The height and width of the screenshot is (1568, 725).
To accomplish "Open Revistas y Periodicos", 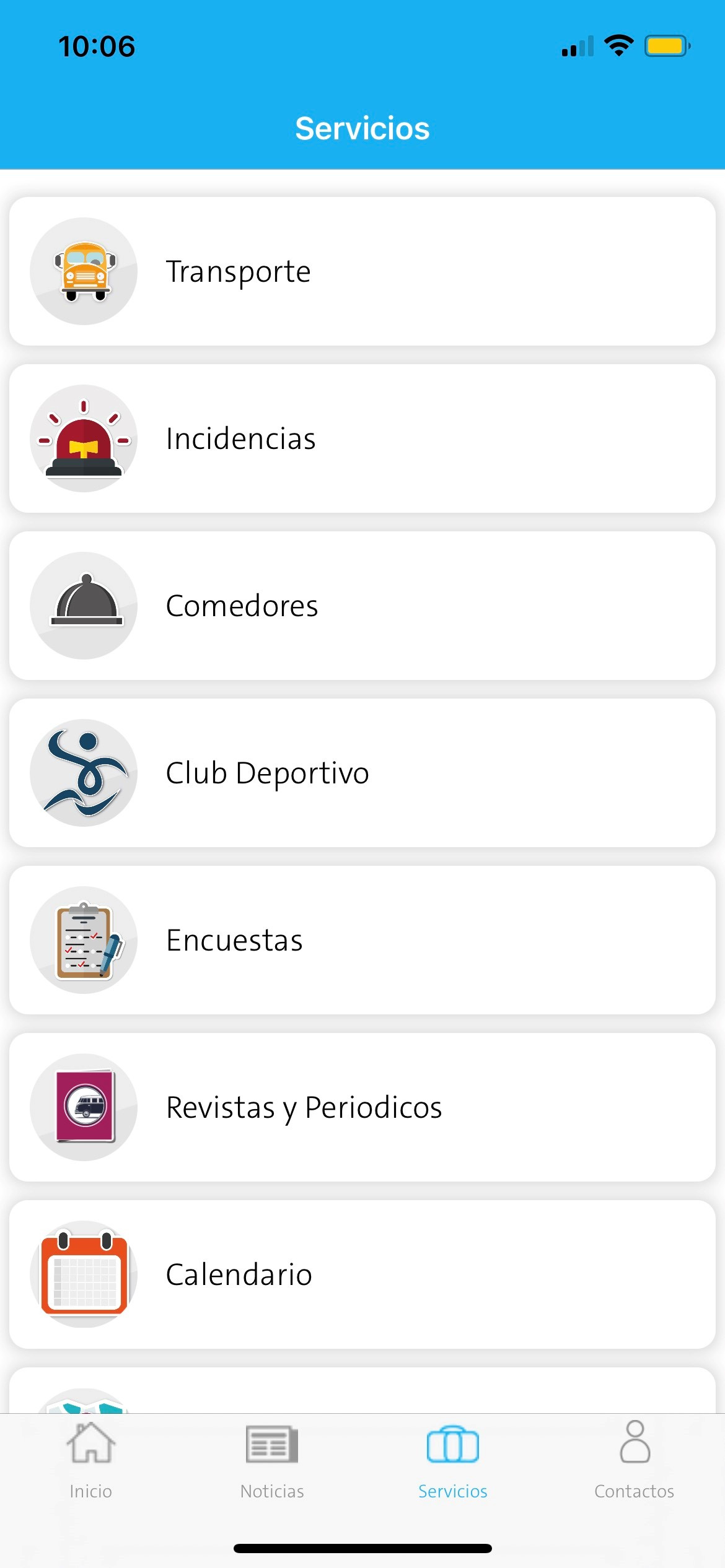I will point(362,1107).
